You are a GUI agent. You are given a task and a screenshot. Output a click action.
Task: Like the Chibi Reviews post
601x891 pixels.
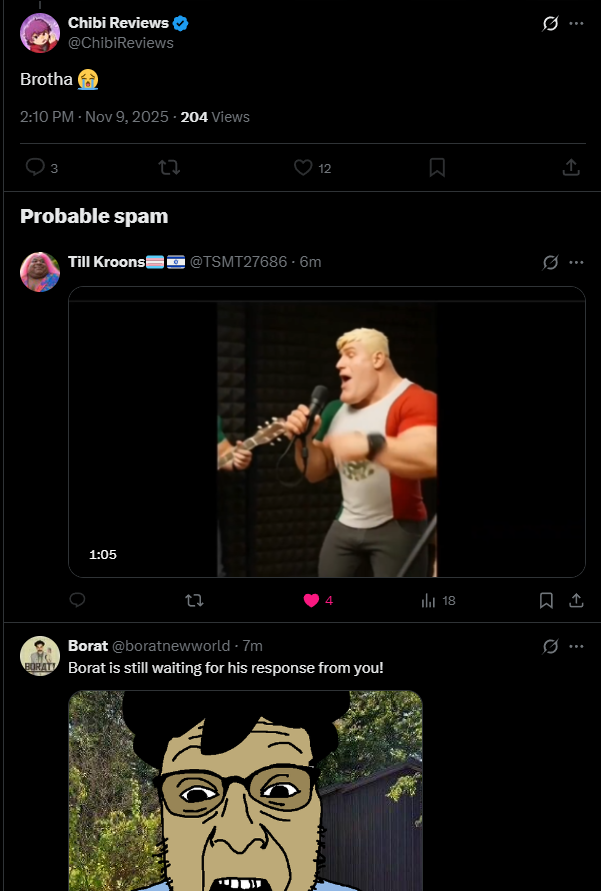303,168
